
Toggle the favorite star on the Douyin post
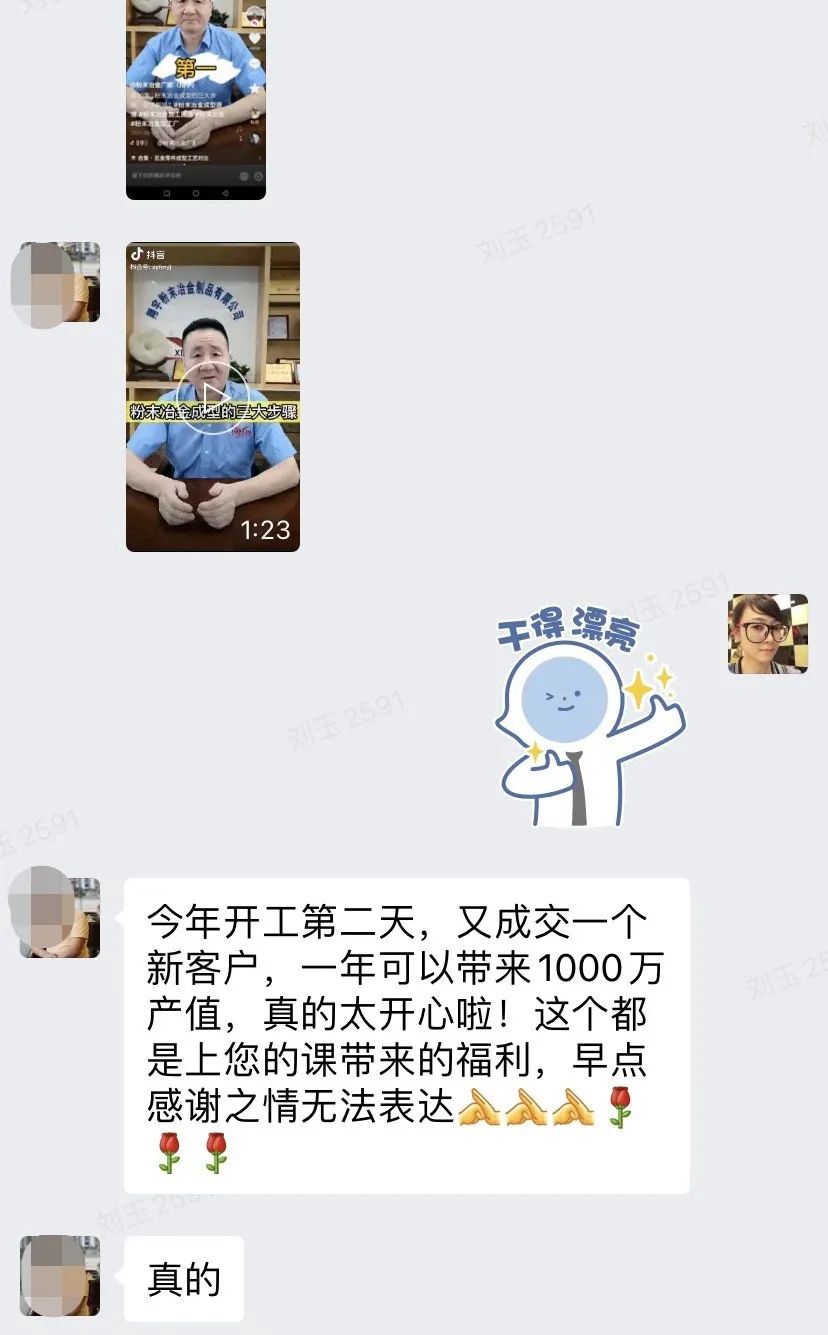pos(254,88)
